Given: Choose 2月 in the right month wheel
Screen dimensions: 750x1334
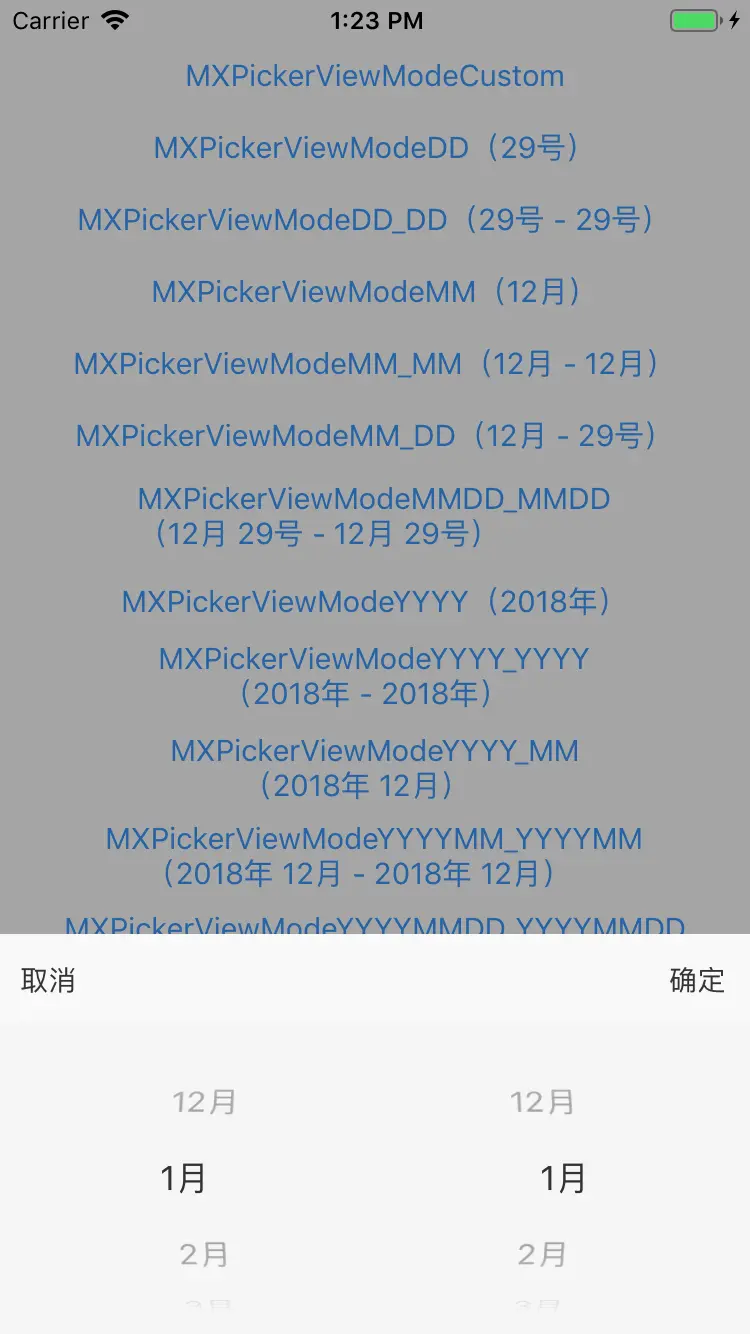Looking at the screenshot, I should coord(542,1254).
